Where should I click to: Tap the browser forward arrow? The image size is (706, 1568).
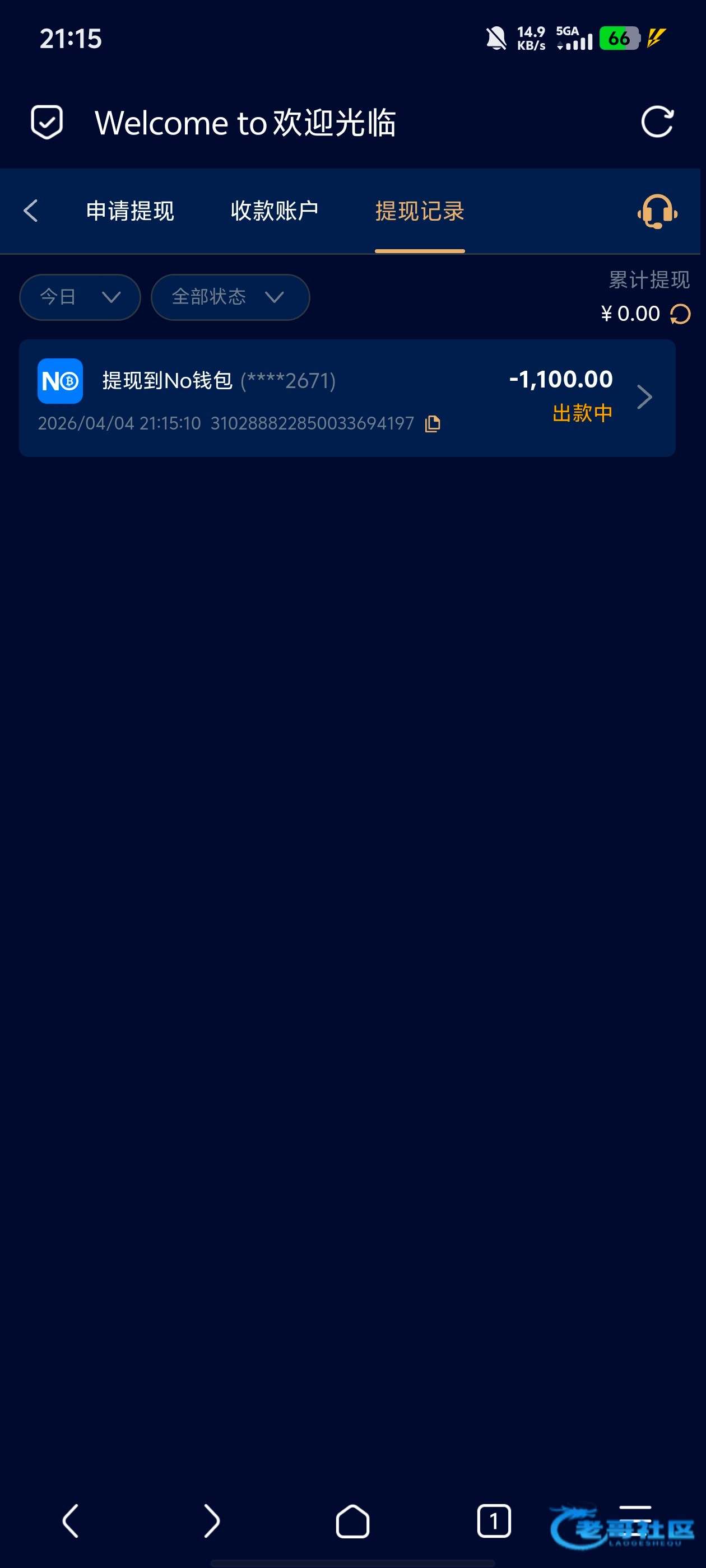(211, 1520)
